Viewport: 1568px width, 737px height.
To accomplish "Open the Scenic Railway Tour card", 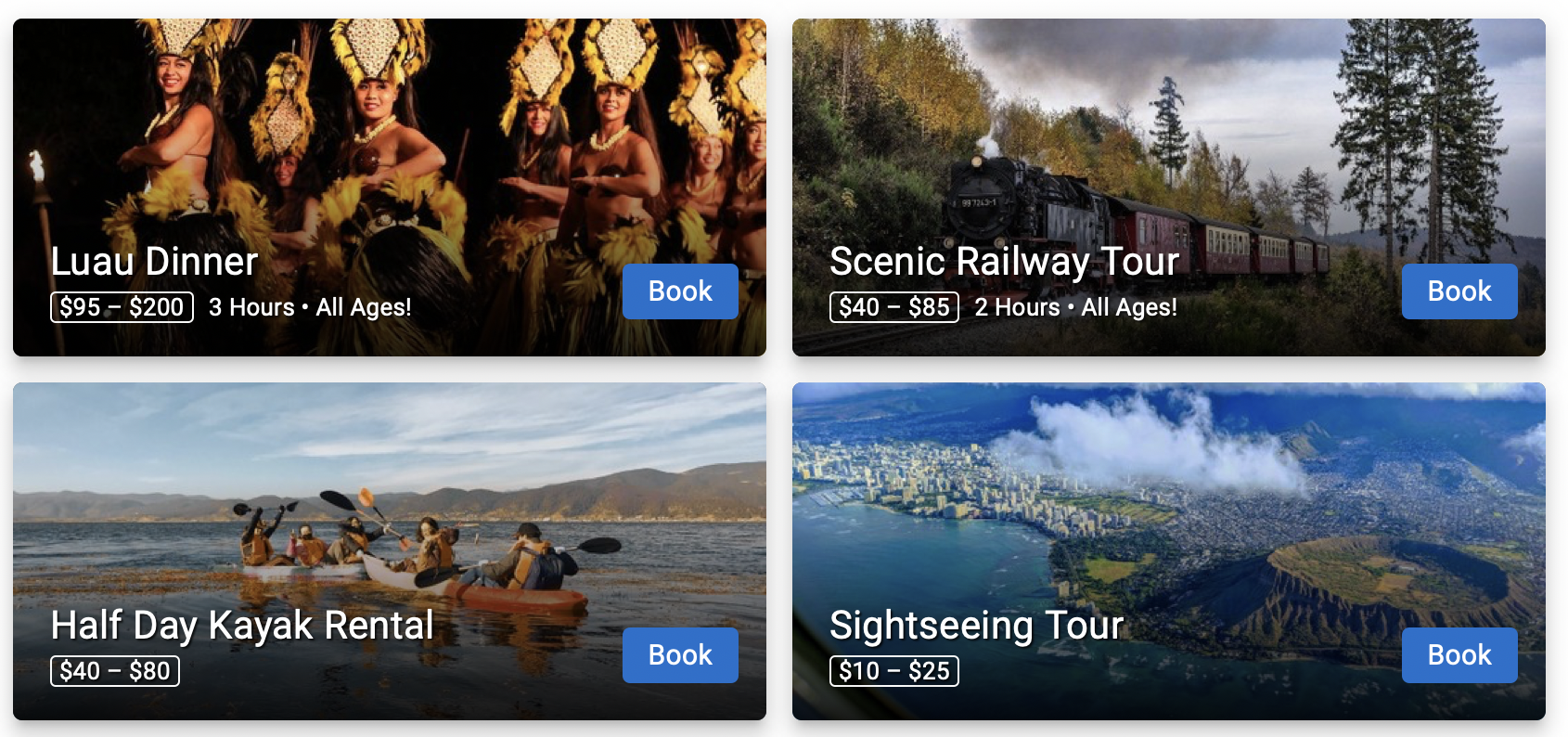I will pos(1004,262).
